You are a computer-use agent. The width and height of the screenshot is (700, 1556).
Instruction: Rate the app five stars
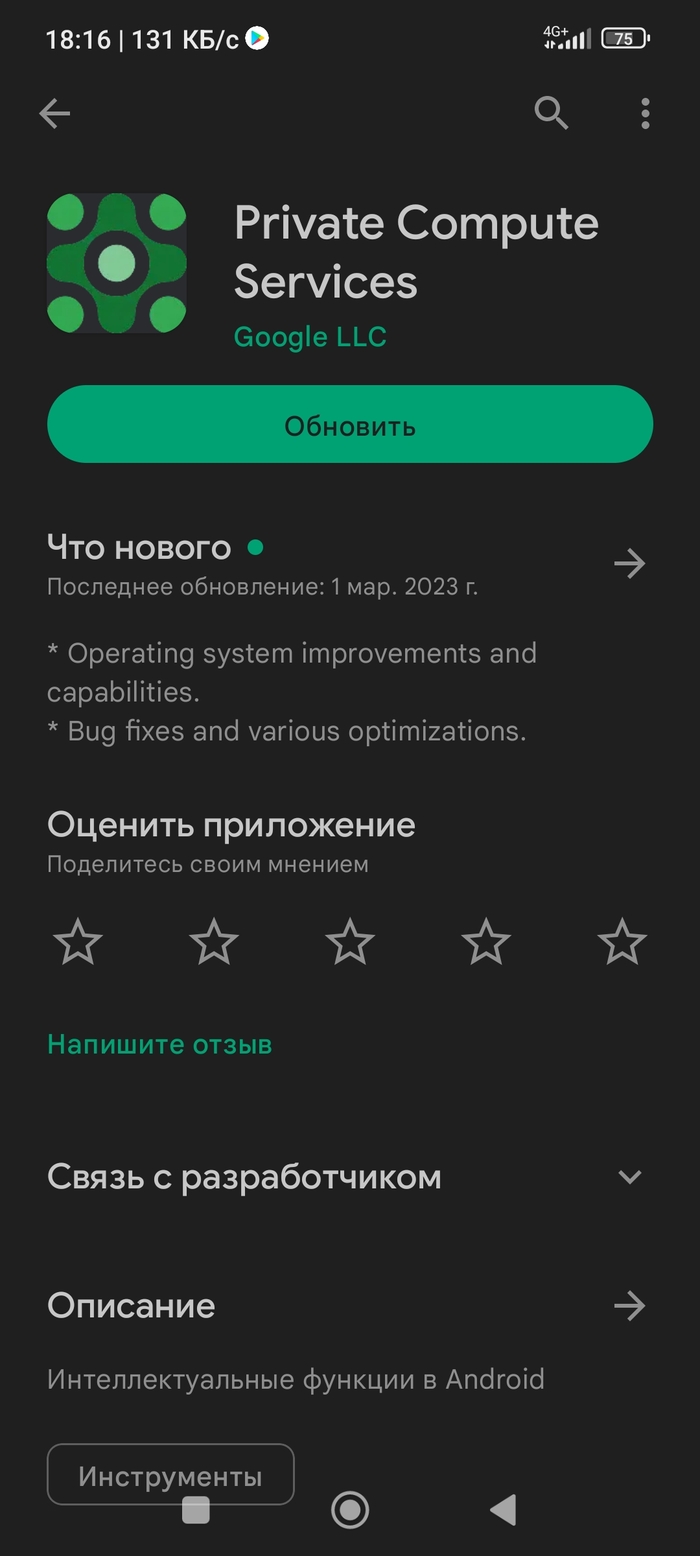[x=621, y=942]
